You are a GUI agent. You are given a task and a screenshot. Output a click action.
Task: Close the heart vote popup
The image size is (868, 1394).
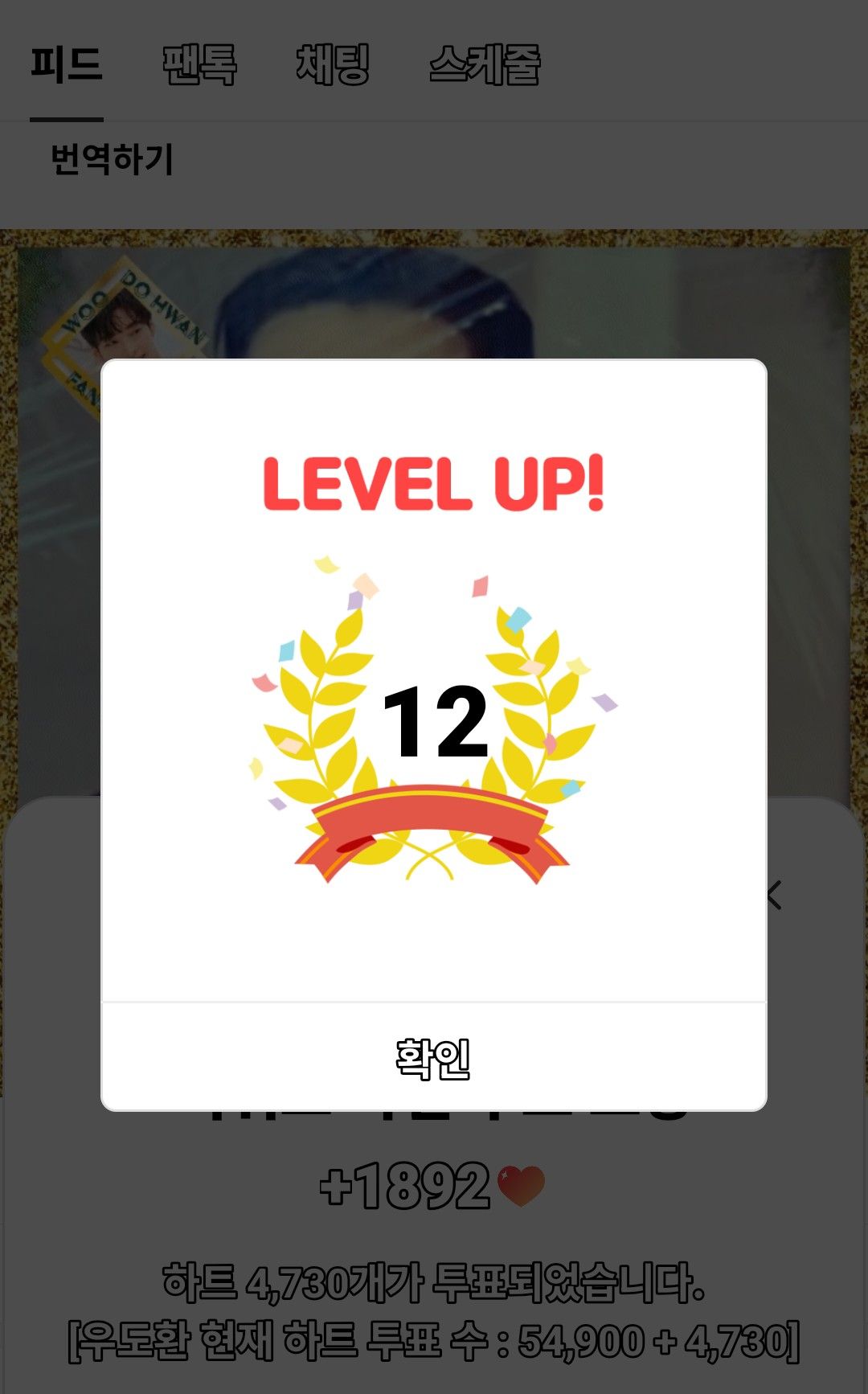pyautogui.click(x=774, y=895)
